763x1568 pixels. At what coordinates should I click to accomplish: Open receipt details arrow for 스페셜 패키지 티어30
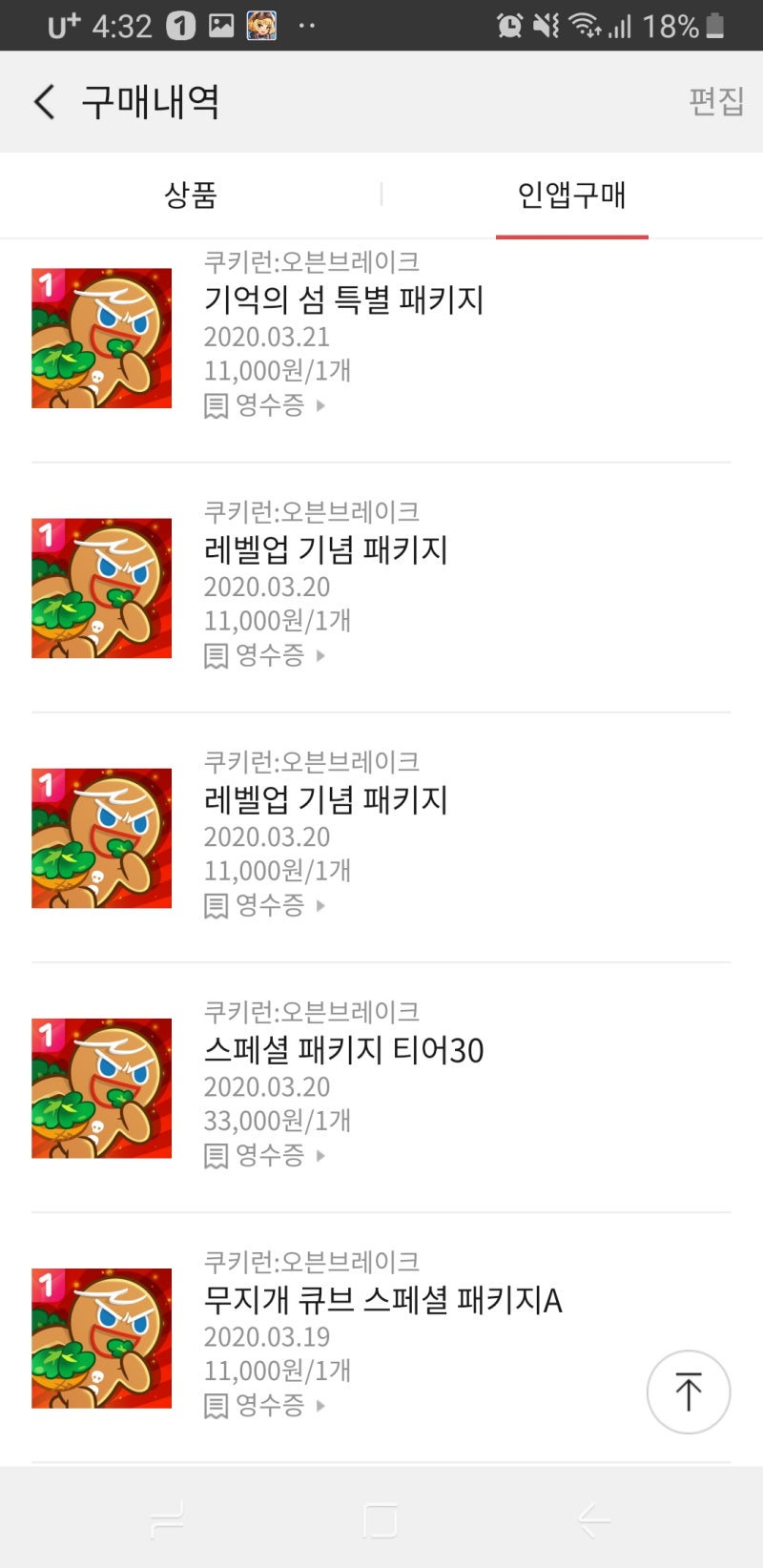pyautogui.click(x=320, y=1156)
